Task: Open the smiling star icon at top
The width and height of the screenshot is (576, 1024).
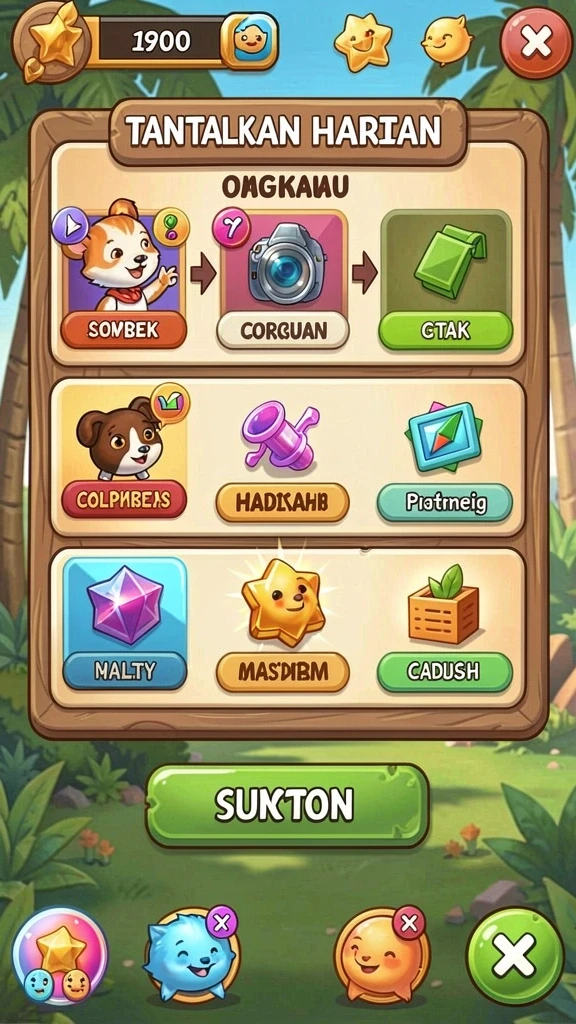Action: point(362,42)
